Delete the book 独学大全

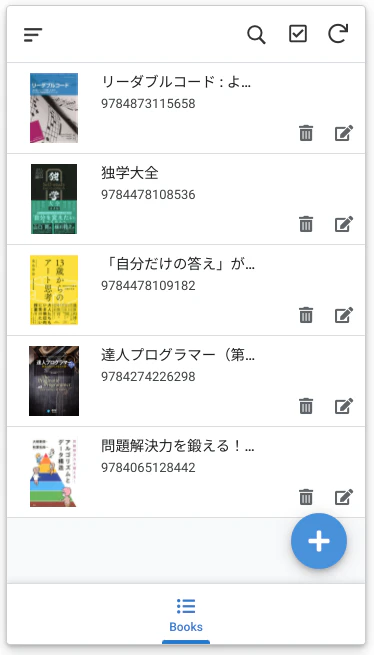coord(306,224)
